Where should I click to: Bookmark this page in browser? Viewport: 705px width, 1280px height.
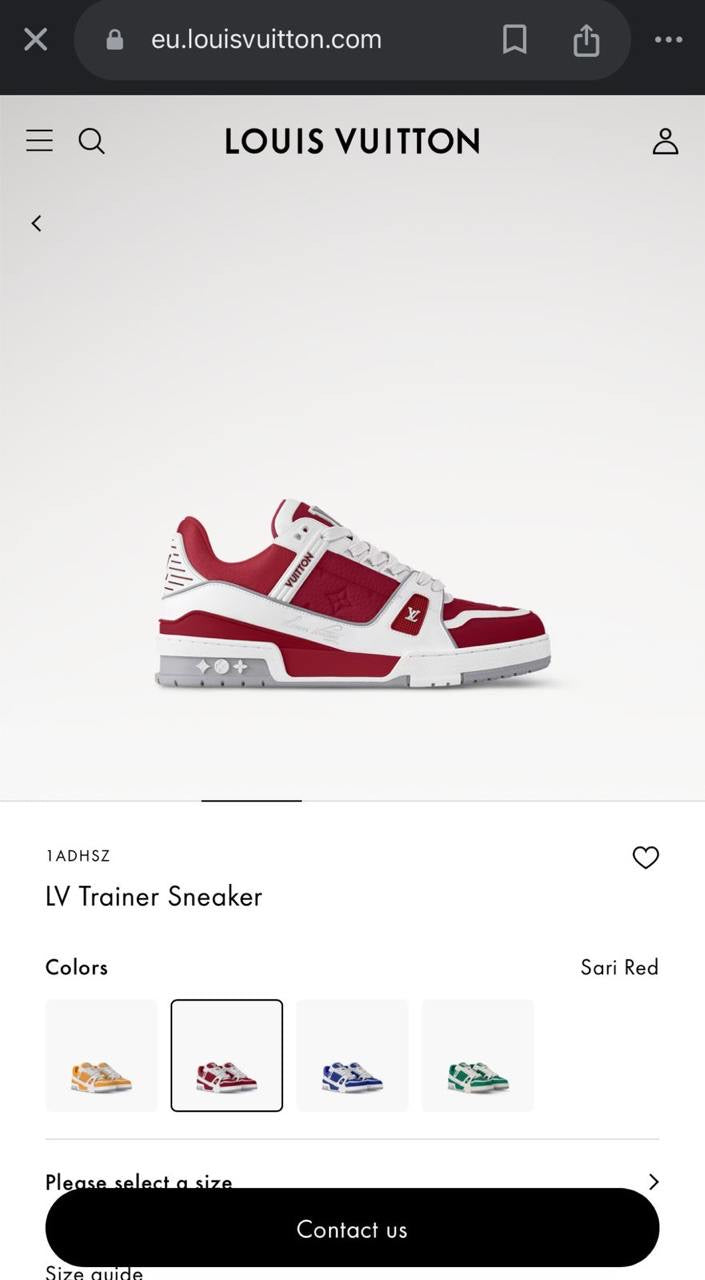[x=514, y=40]
